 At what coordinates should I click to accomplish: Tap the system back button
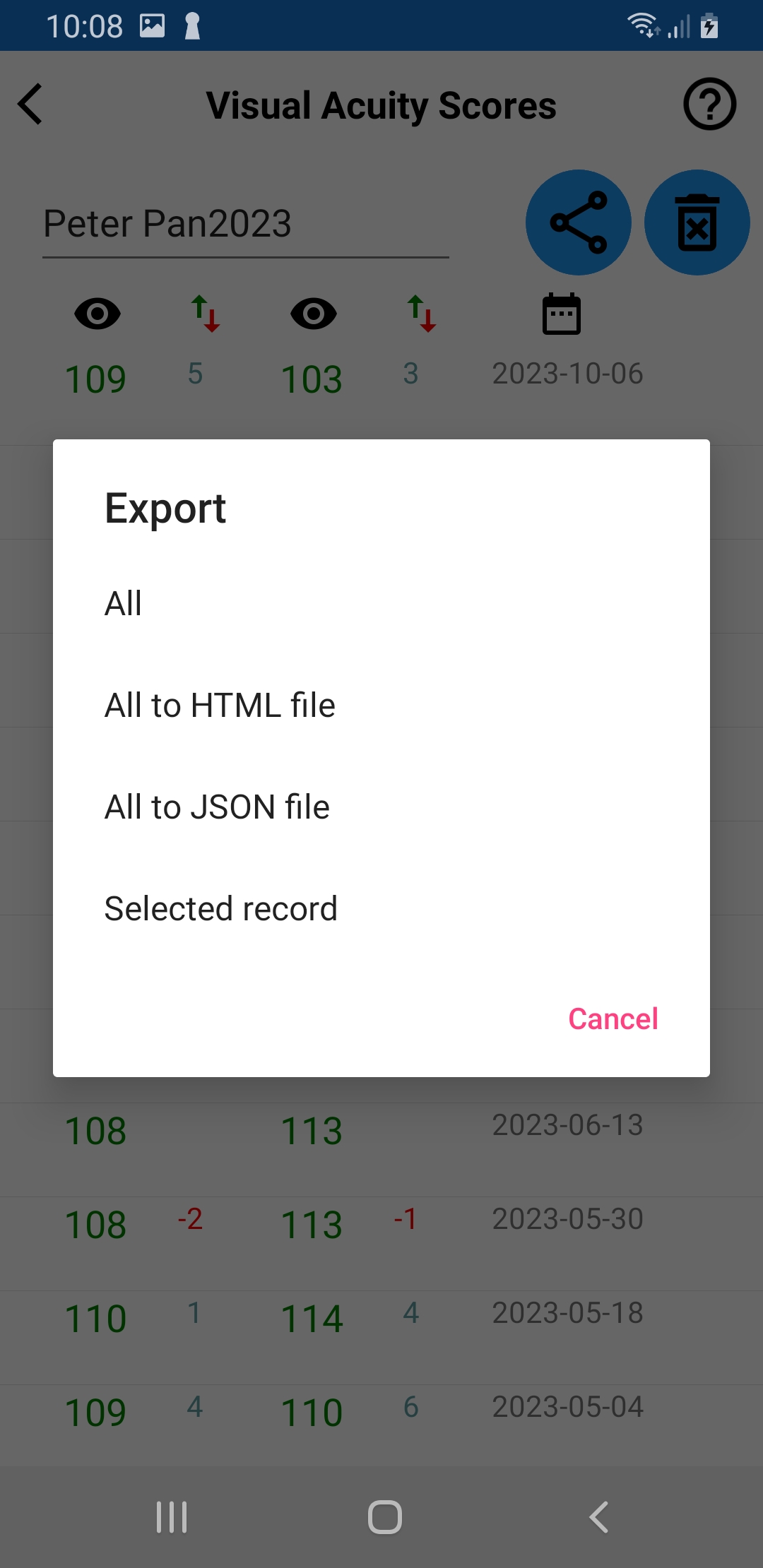pyautogui.click(x=598, y=1516)
